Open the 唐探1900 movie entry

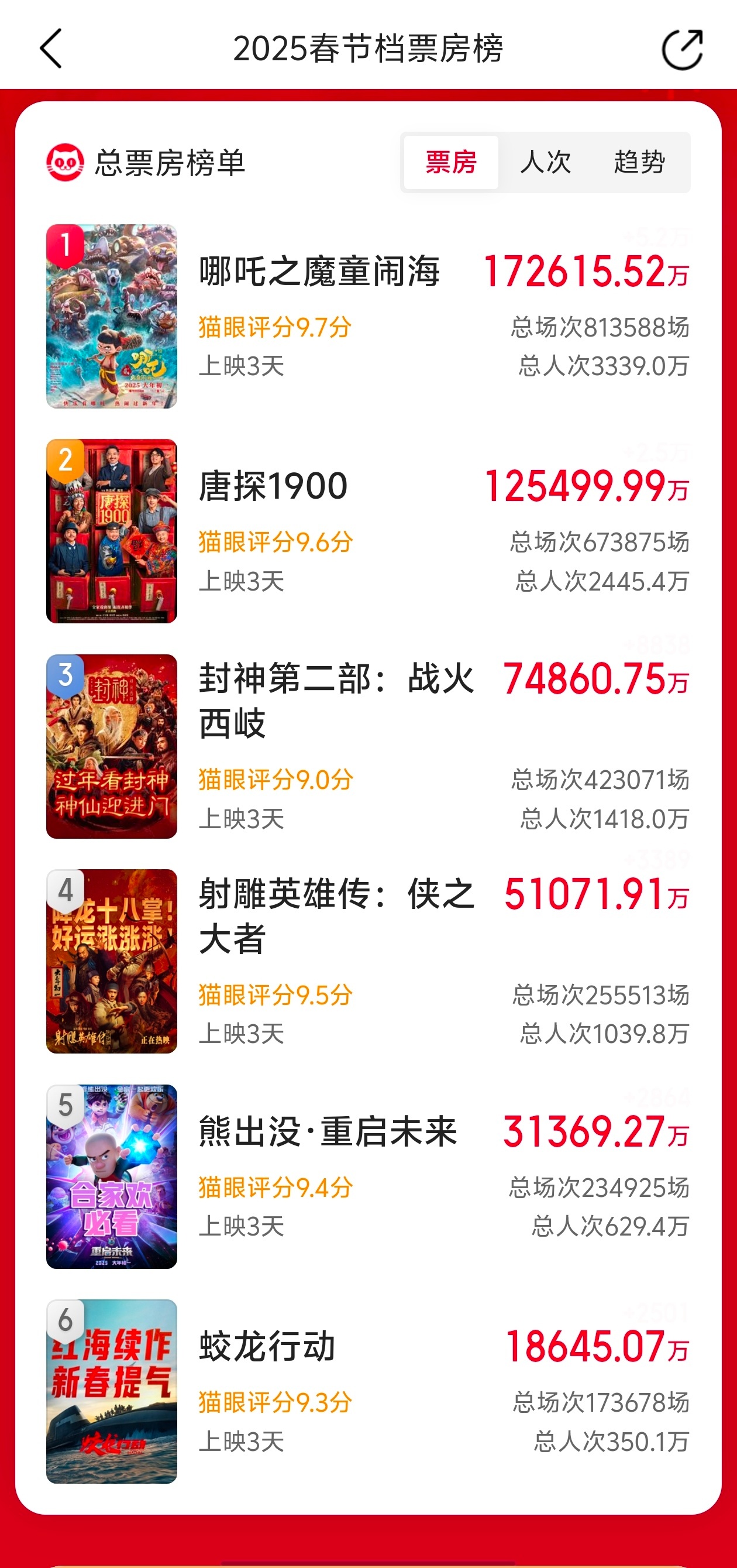click(x=368, y=531)
